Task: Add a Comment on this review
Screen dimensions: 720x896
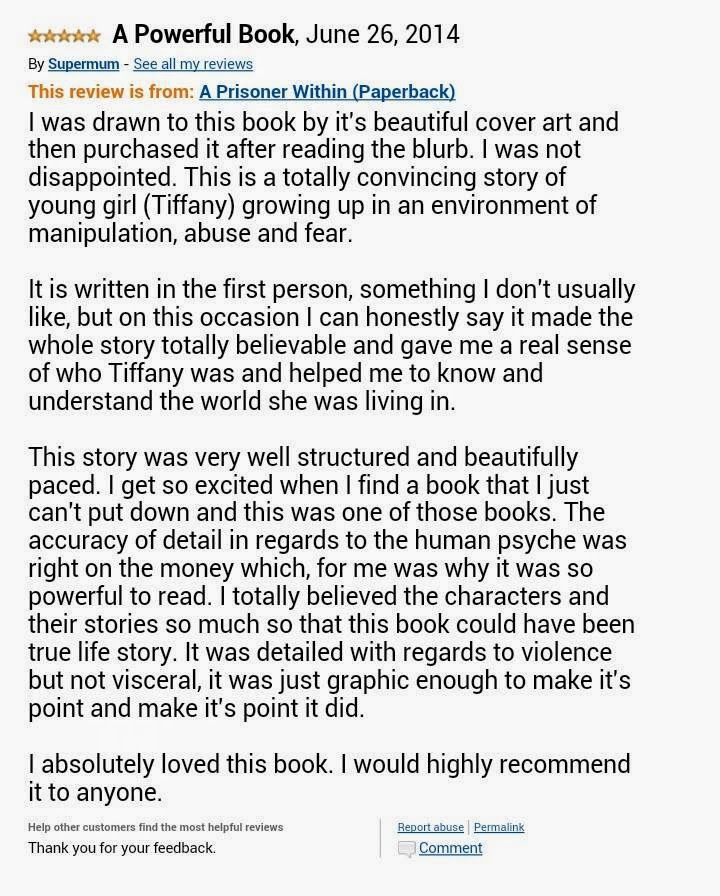Action: pos(450,848)
